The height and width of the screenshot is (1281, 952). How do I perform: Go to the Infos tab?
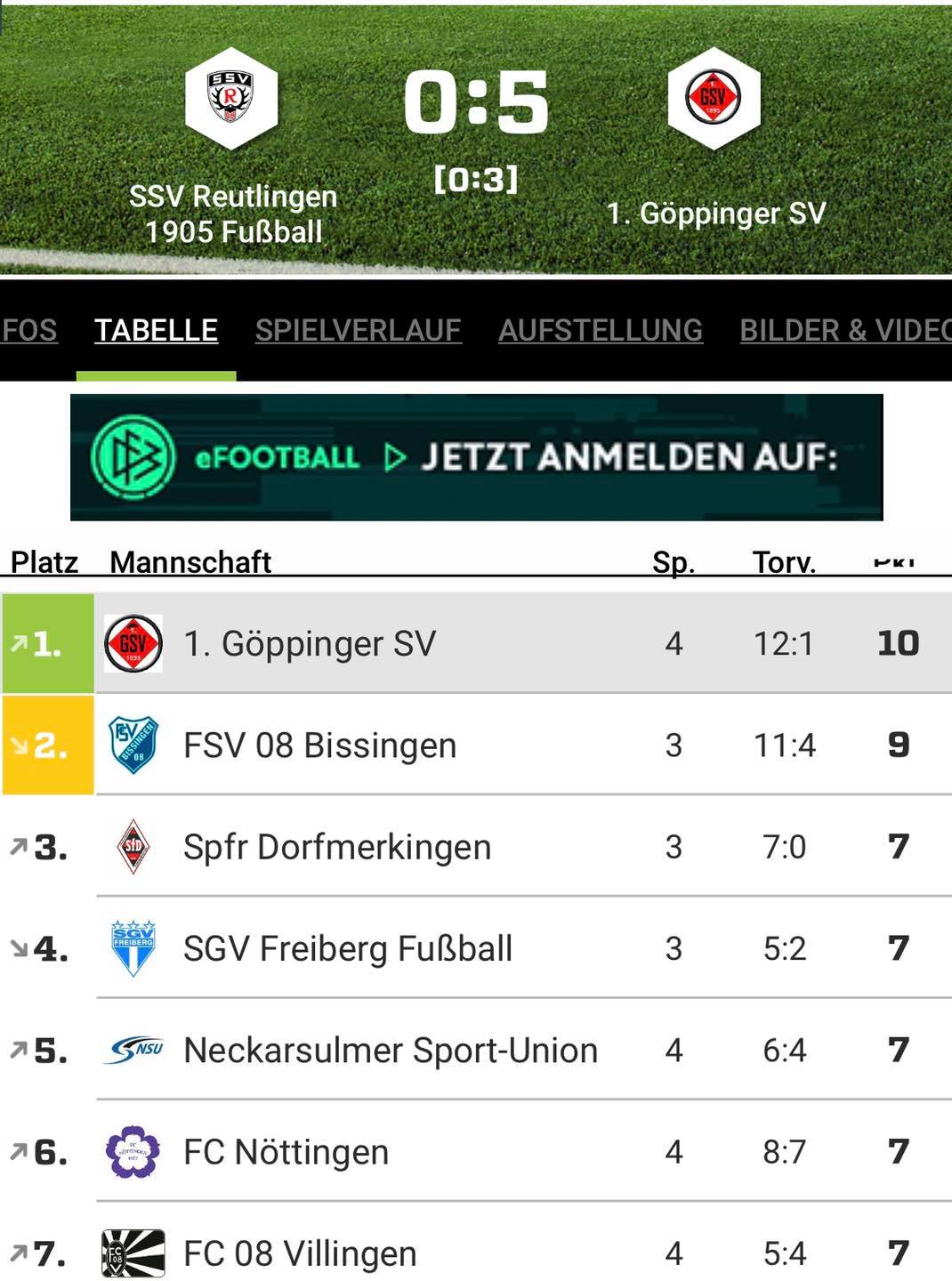coord(28,330)
